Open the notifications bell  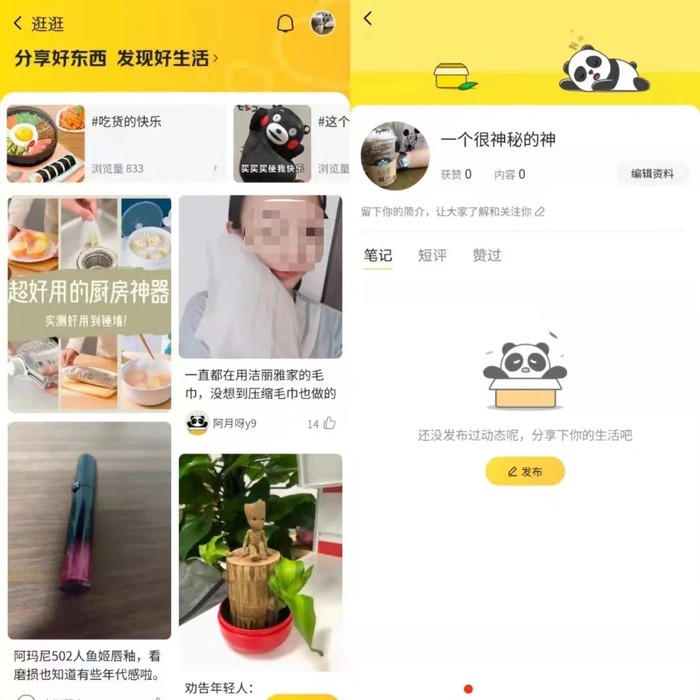pos(285,24)
